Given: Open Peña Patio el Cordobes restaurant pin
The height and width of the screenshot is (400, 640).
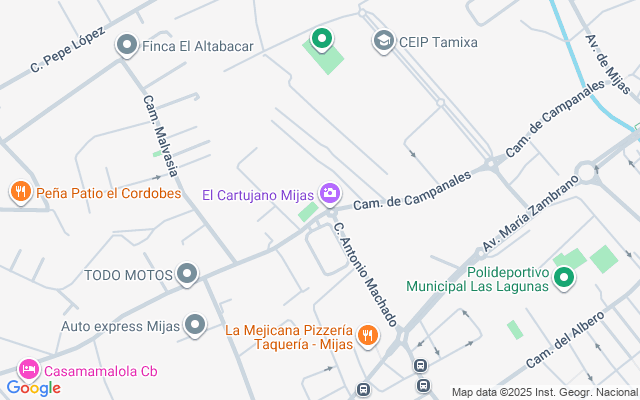Looking at the screenshot, I should 20,192.
